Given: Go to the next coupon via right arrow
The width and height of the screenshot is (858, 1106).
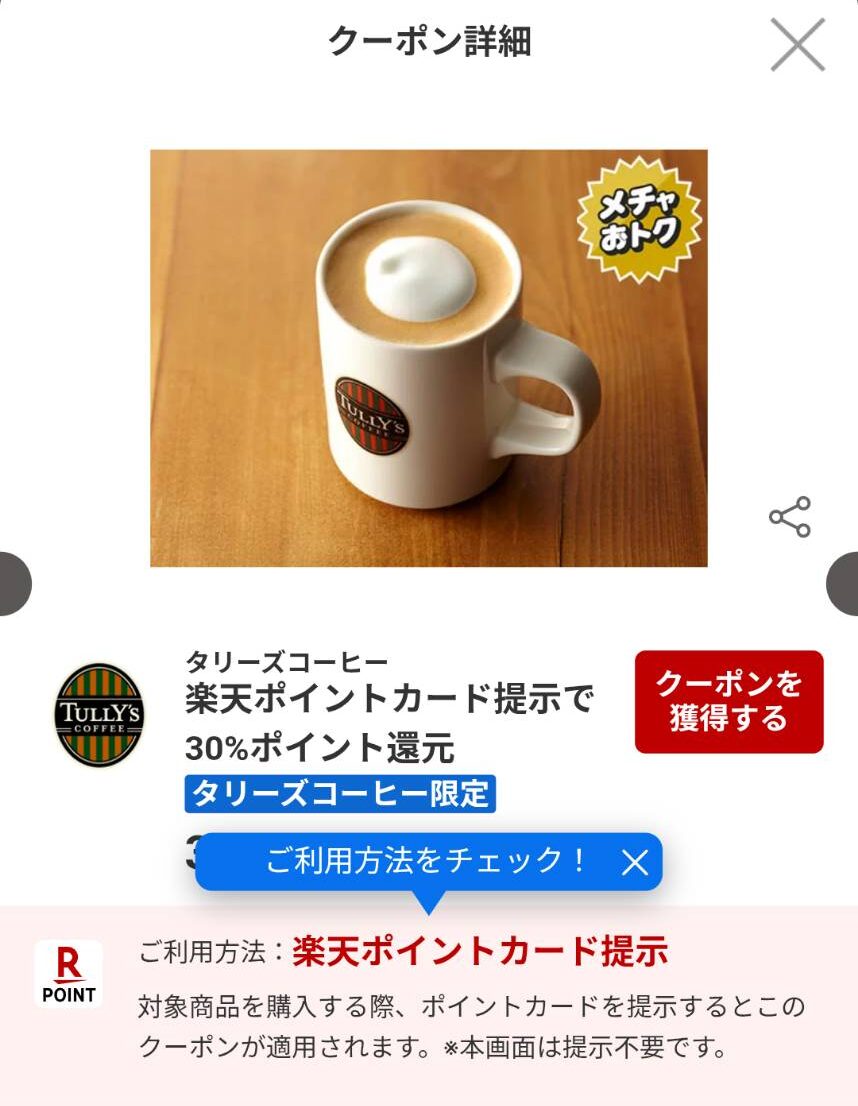Looking at the screenshot, I should (843, 583).
